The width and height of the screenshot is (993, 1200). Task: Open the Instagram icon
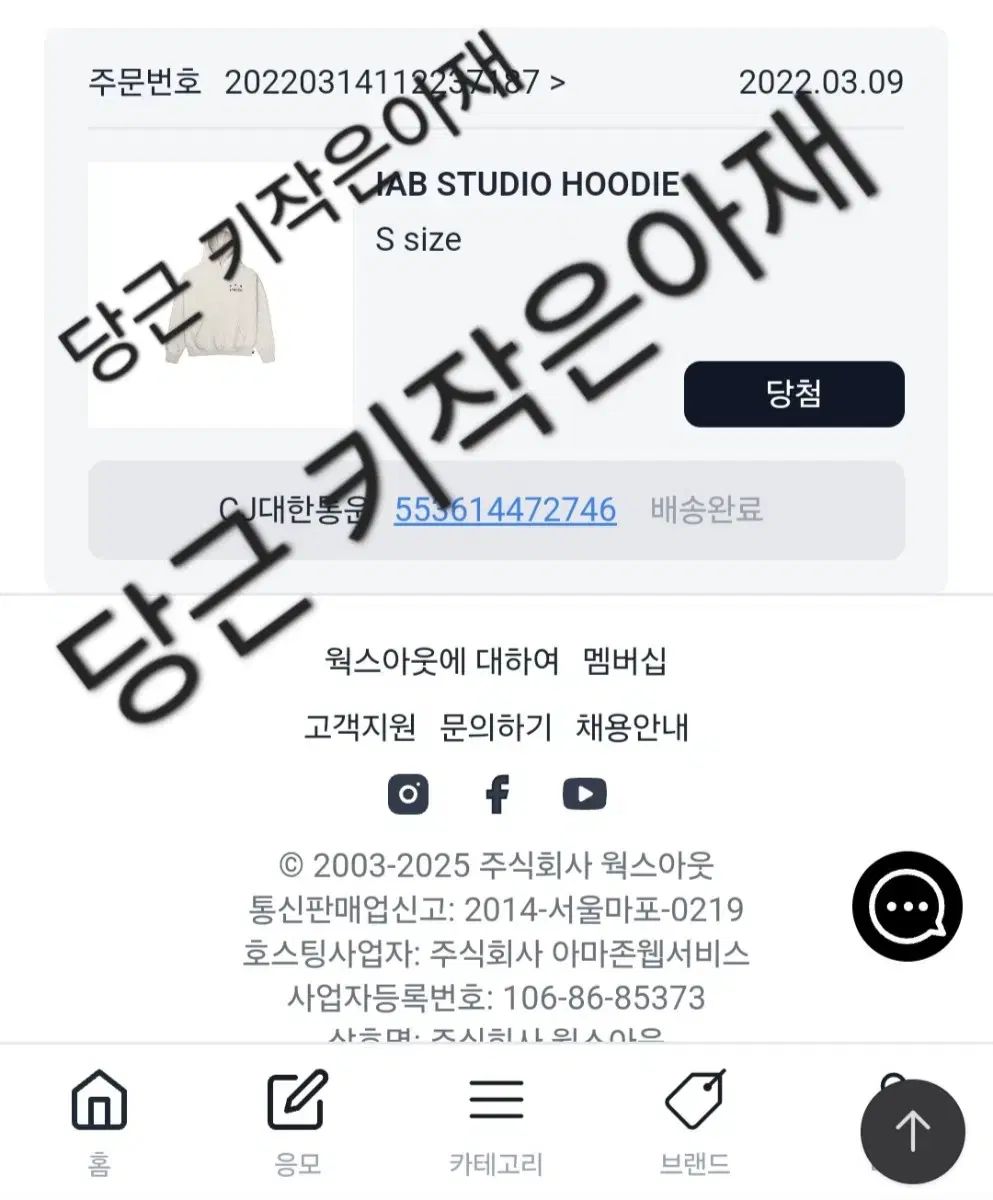[x=408, y=794]
